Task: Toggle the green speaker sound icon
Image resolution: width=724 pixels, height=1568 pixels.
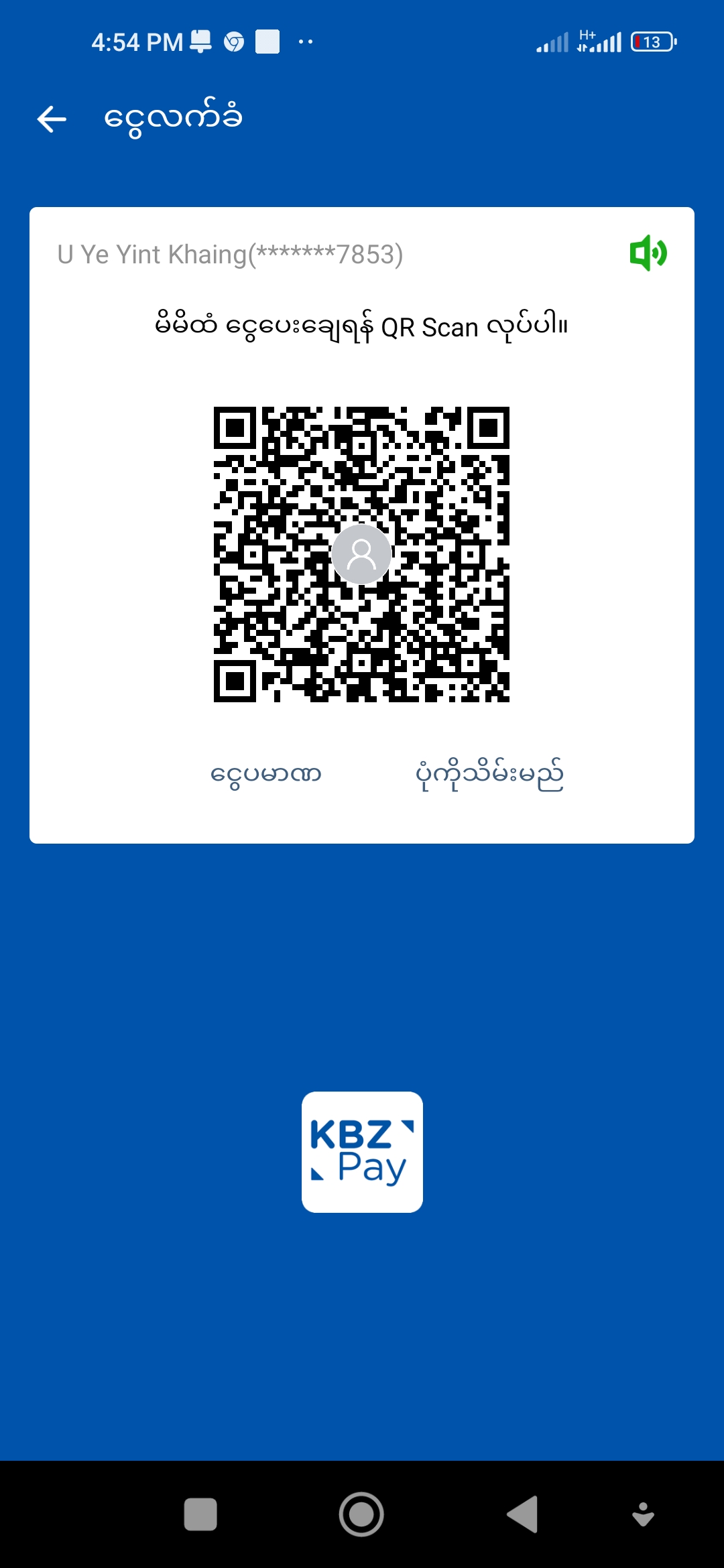Action: (648, 253)
